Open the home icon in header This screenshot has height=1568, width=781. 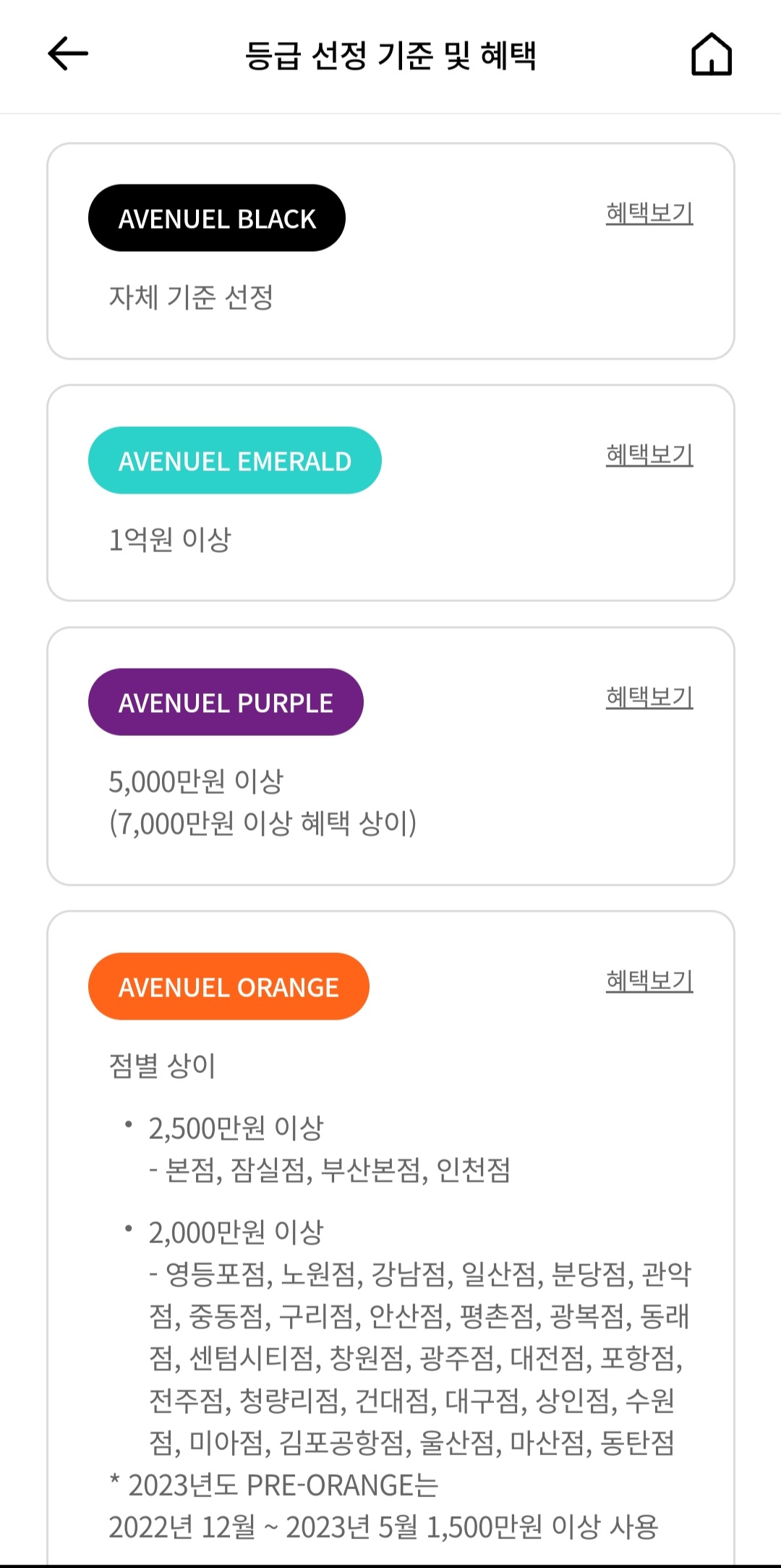click(712, 54)
